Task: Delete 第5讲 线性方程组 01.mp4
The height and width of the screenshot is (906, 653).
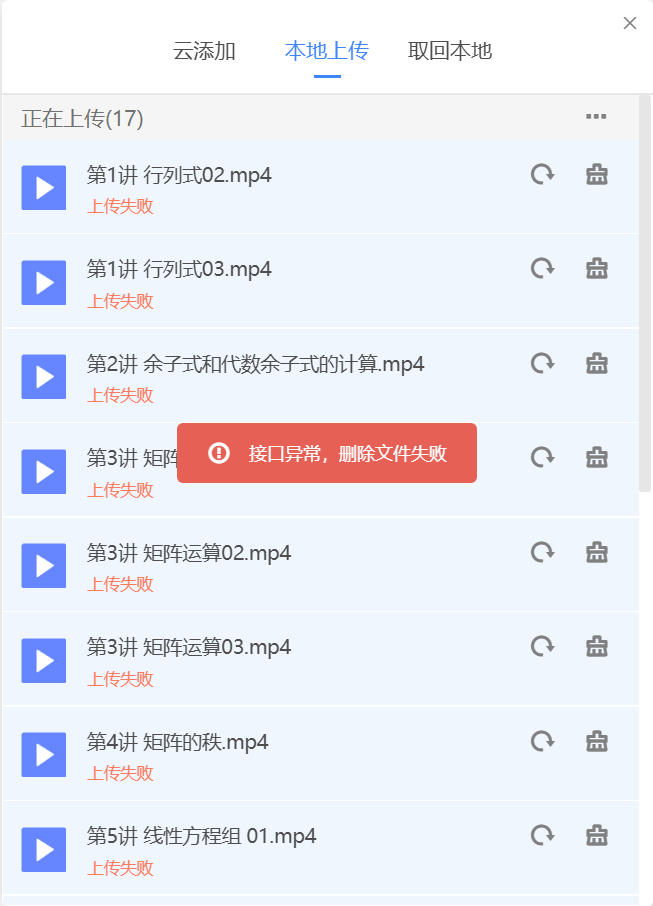Action: point(597,835)
